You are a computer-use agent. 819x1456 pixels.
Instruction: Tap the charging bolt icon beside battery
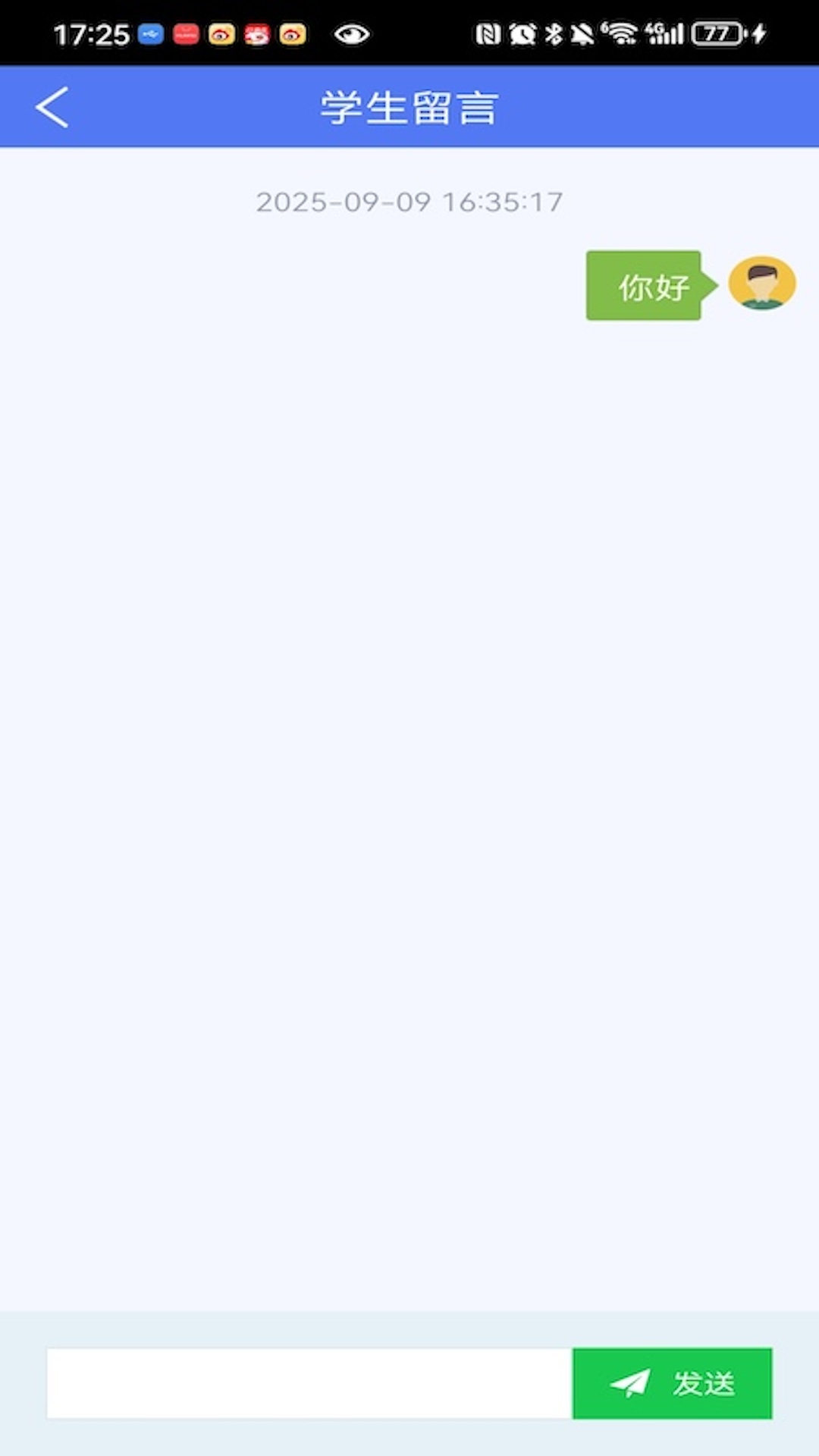758,34
